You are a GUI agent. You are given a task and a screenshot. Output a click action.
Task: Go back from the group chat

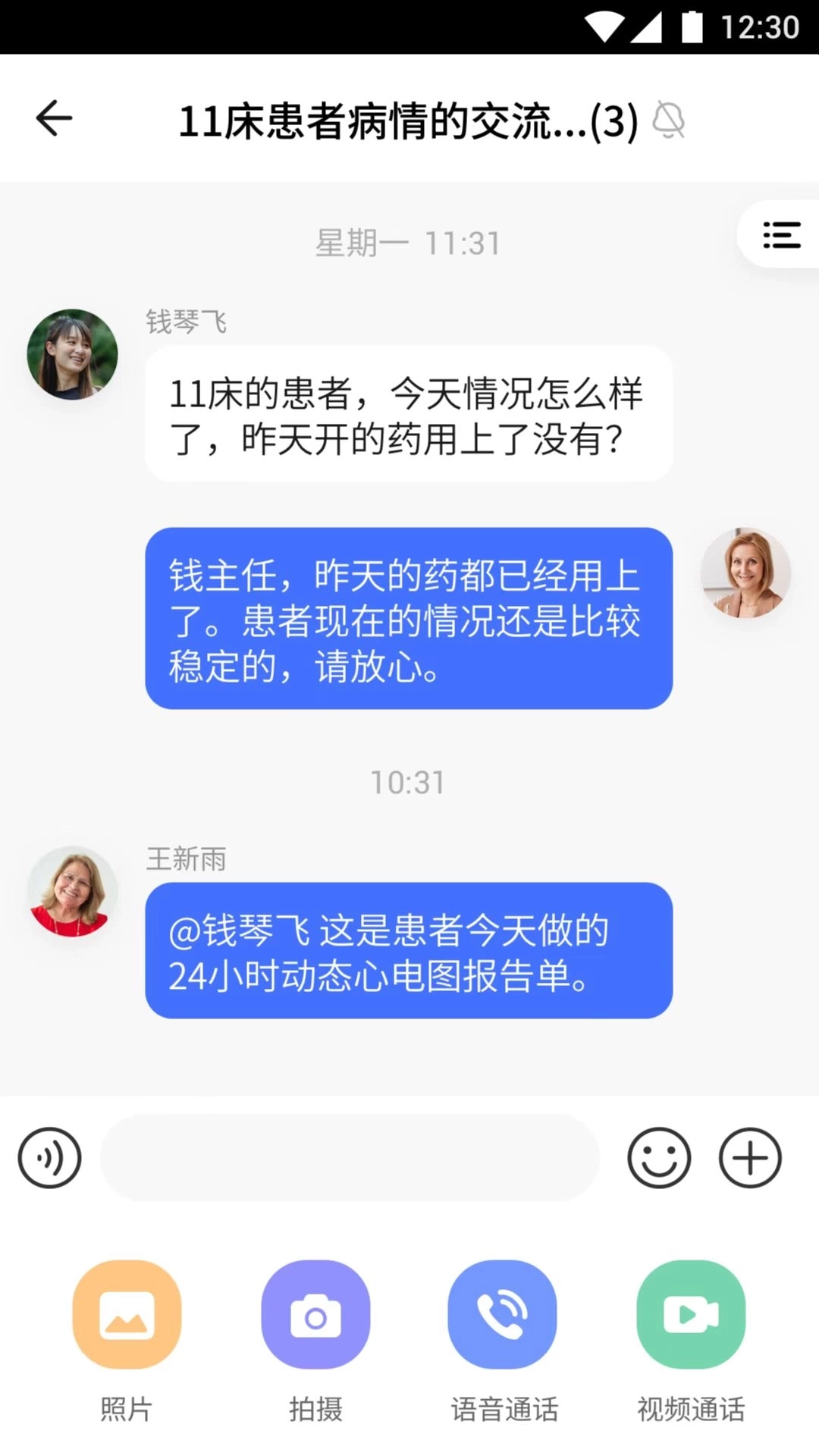(x=54, y=119)
